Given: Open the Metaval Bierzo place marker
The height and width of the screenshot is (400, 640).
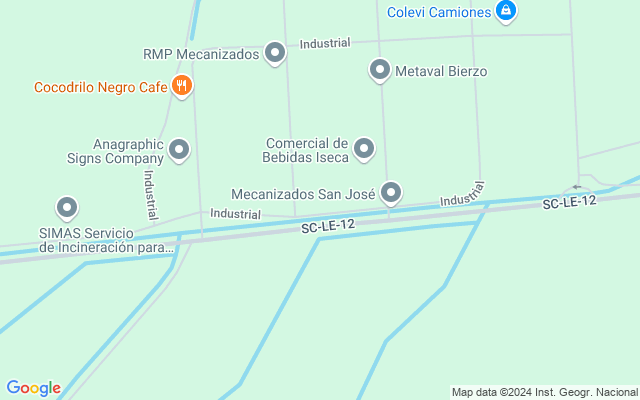Looking at the screenshot, I should pyautogui.click(x=380, y=70).
